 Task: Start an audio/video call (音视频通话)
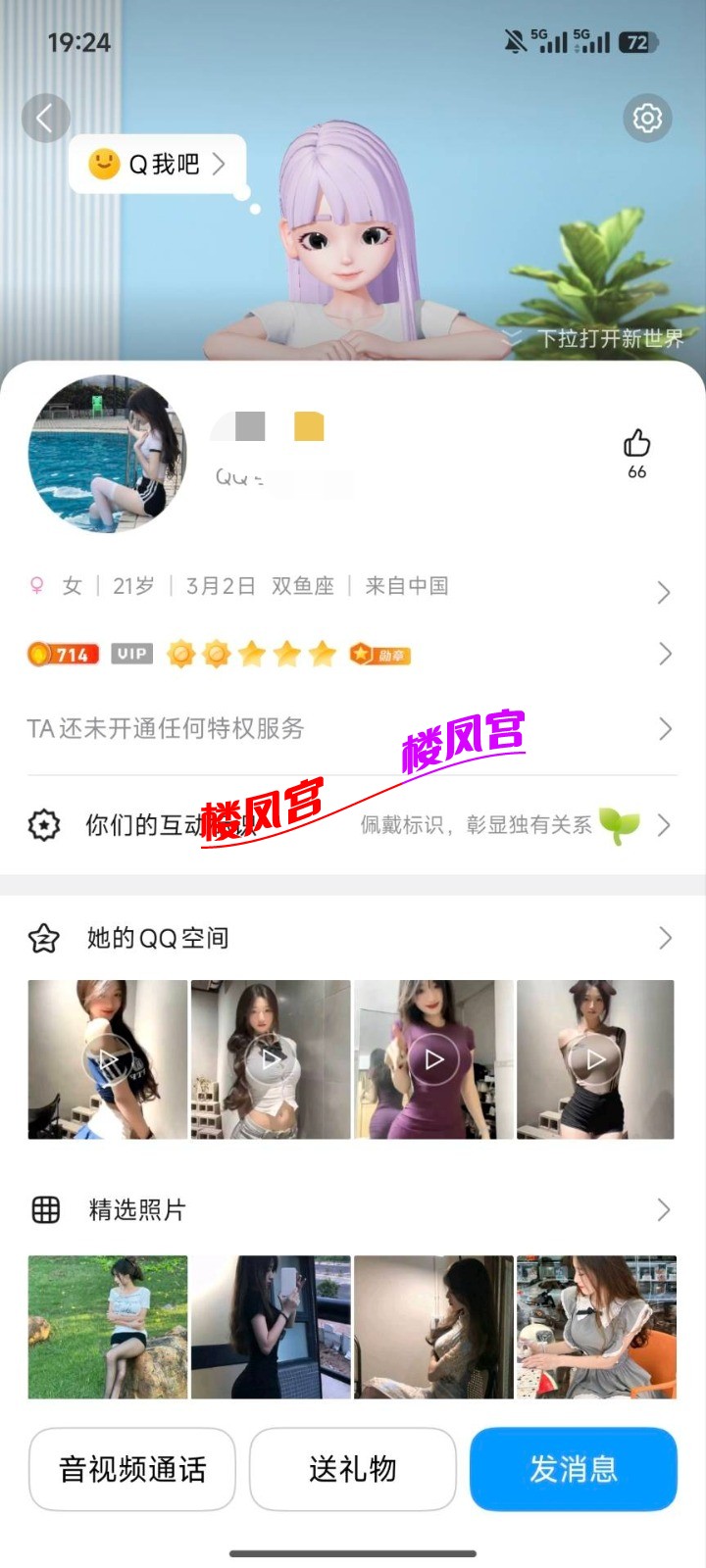tap(132, 1469)
